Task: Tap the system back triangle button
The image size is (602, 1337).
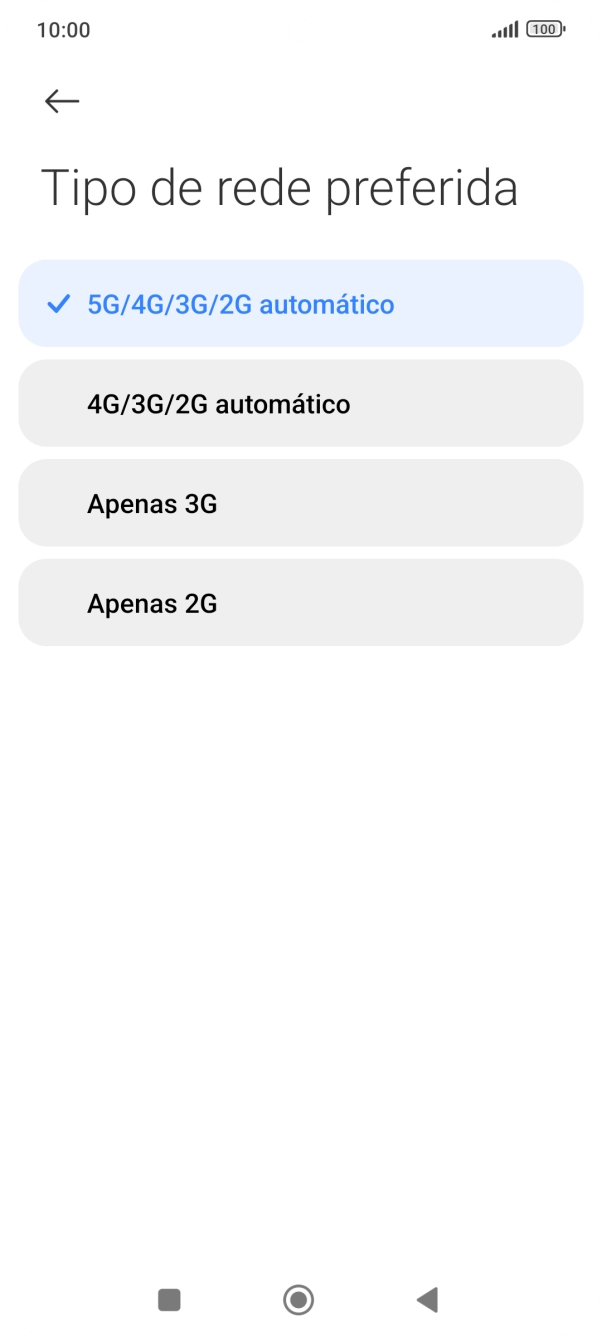Action: [427, 1300]
